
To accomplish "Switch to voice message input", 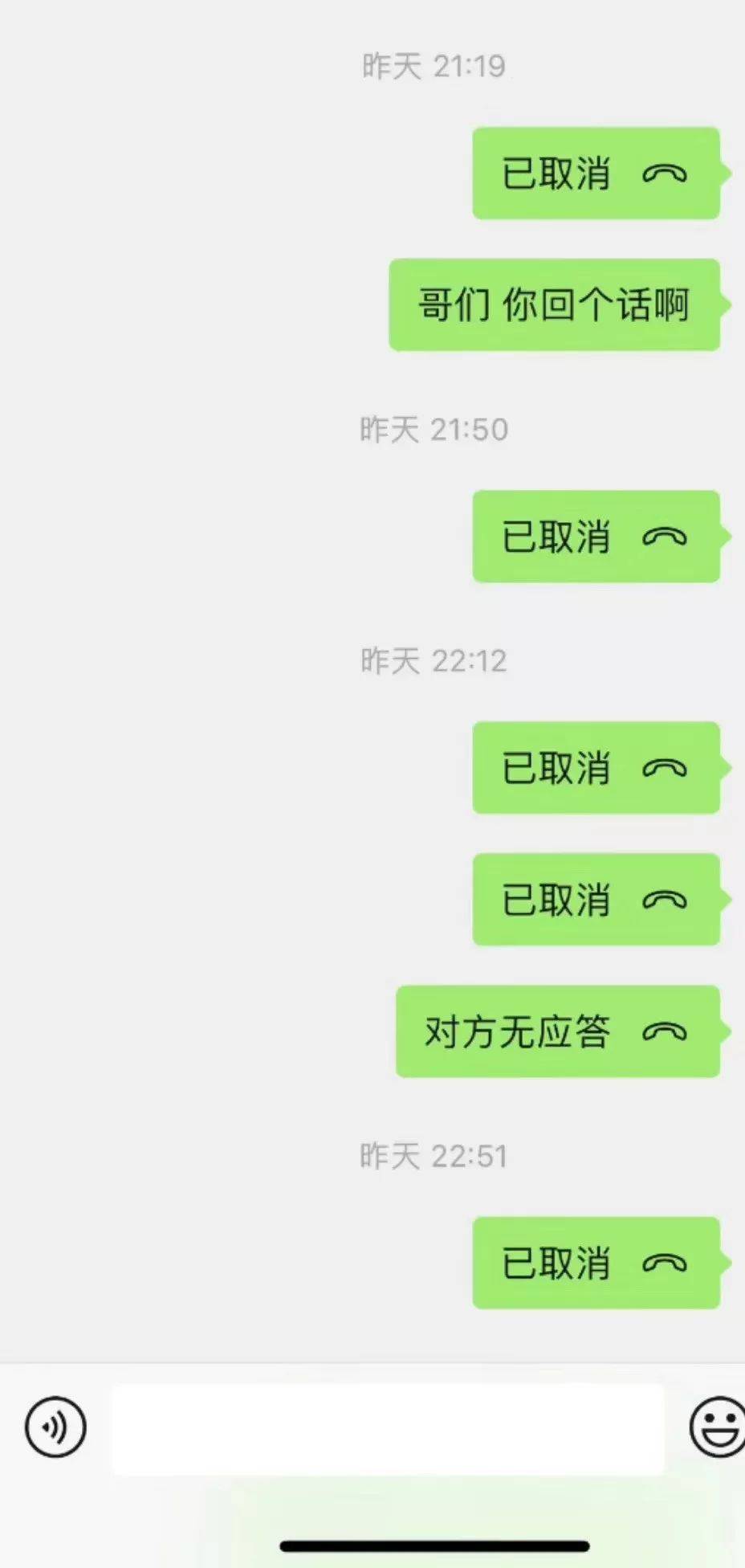I will click(x=55, y=1427).
